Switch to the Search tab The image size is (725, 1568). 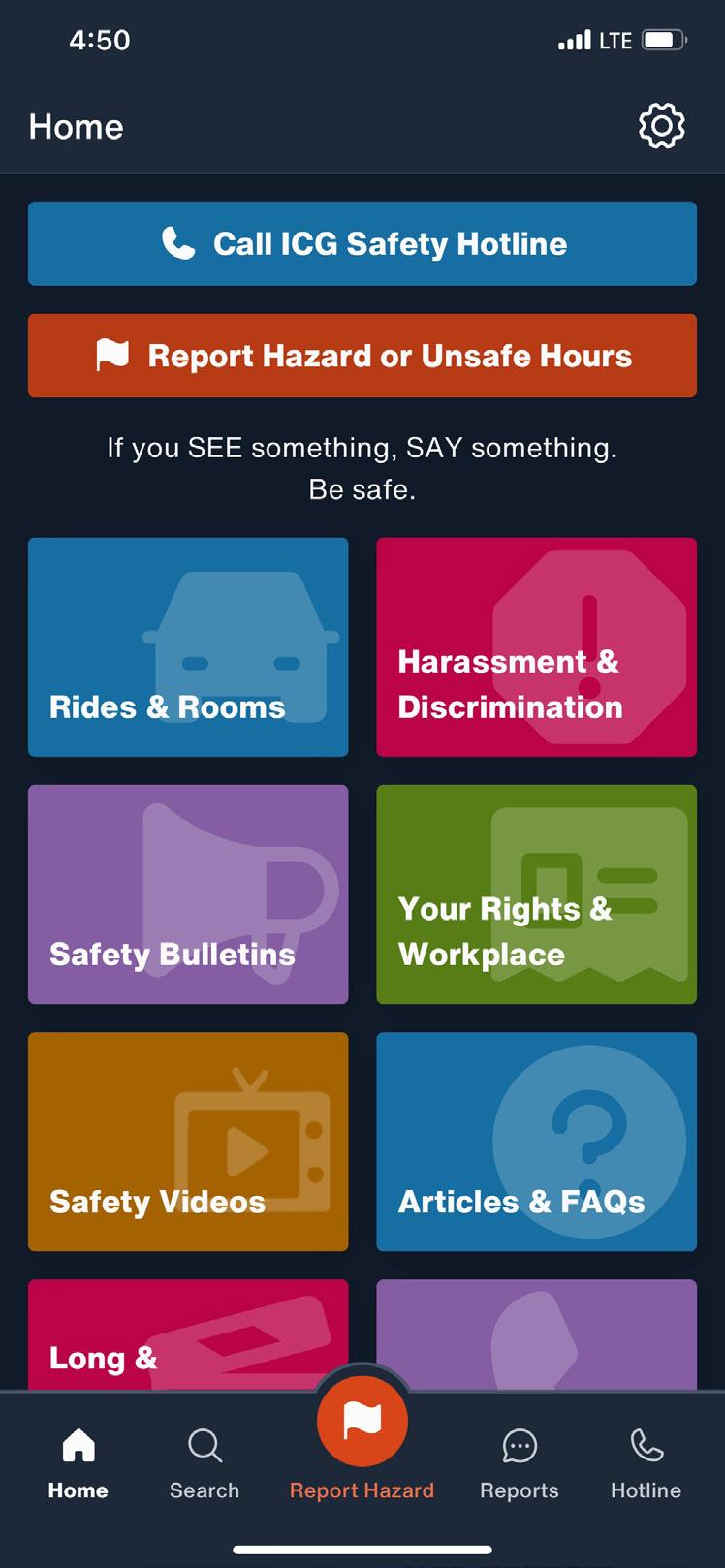tap(205, 1462)
